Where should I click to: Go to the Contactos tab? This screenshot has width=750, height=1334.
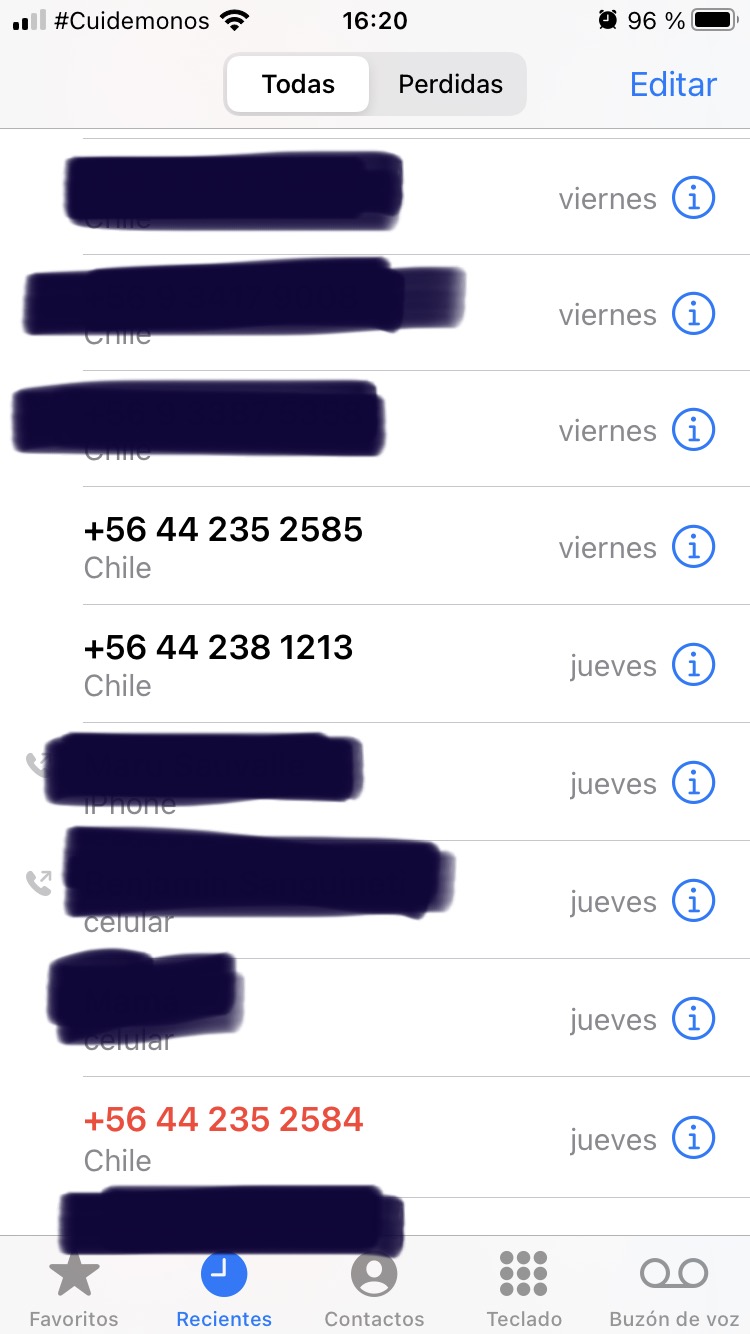374,1288
